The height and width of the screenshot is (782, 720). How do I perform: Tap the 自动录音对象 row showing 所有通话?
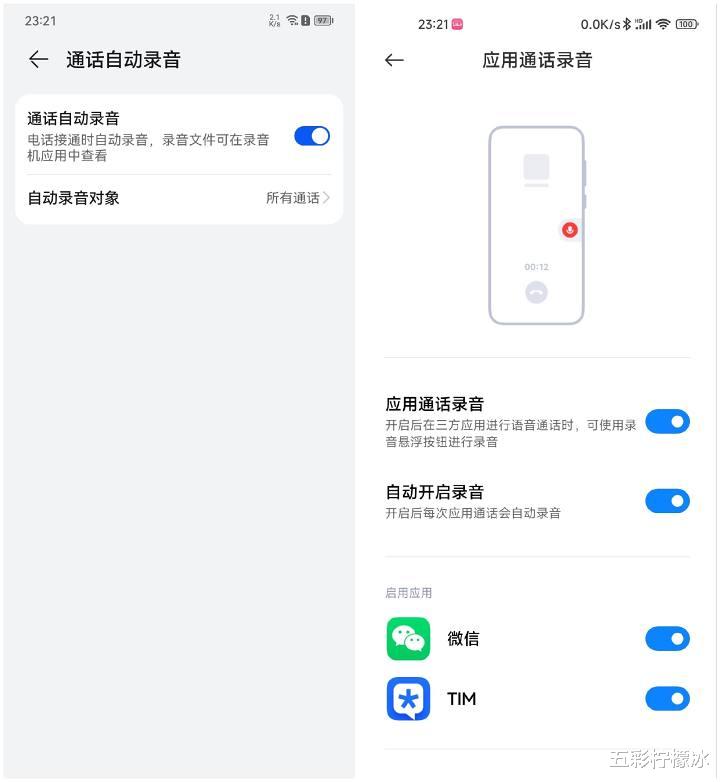(x=178, y=198)
